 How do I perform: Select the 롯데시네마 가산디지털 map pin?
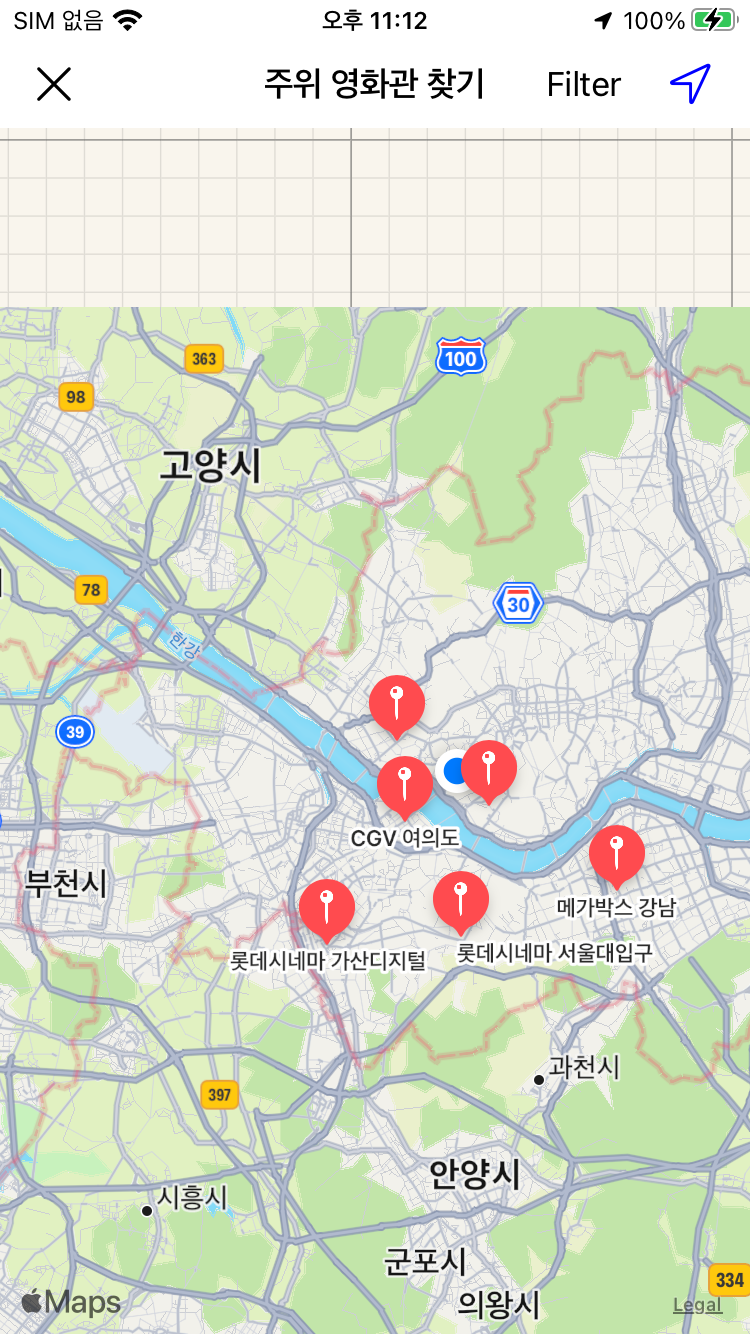coord(327,906)
